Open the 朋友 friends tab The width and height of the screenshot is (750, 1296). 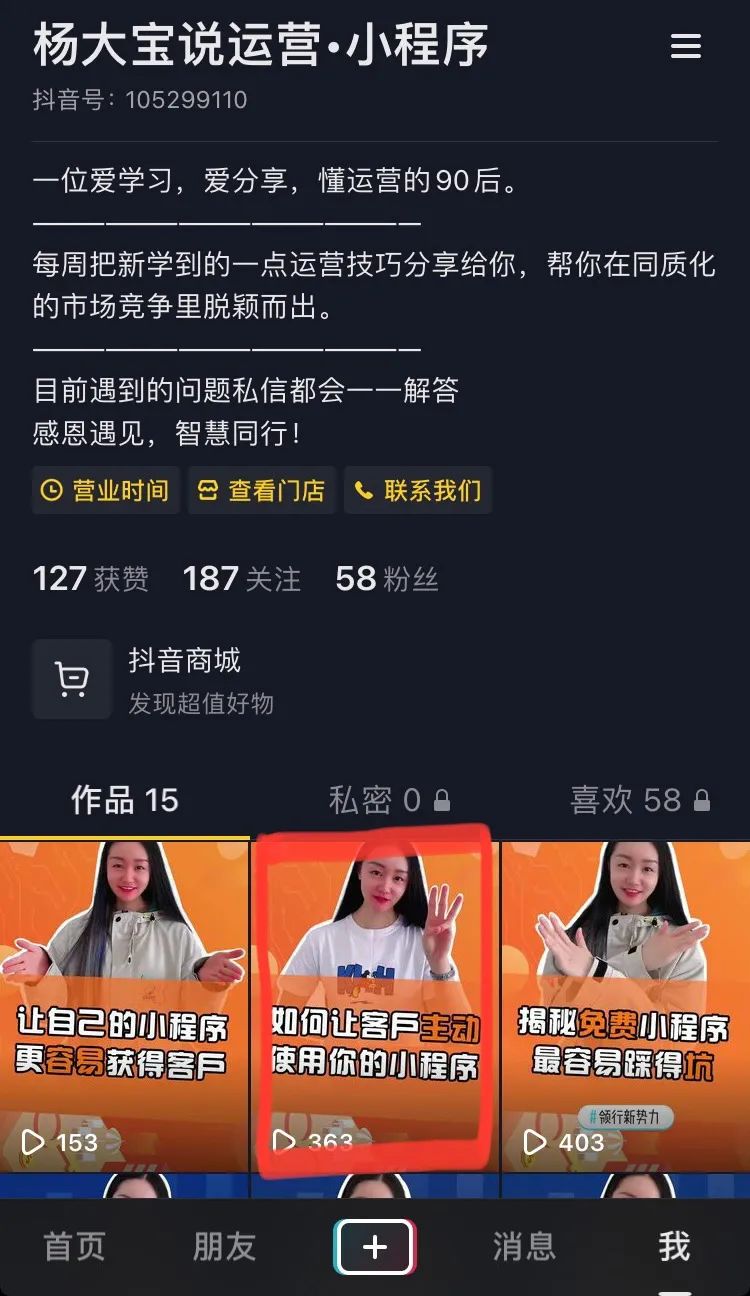(x=225, y=1247)
